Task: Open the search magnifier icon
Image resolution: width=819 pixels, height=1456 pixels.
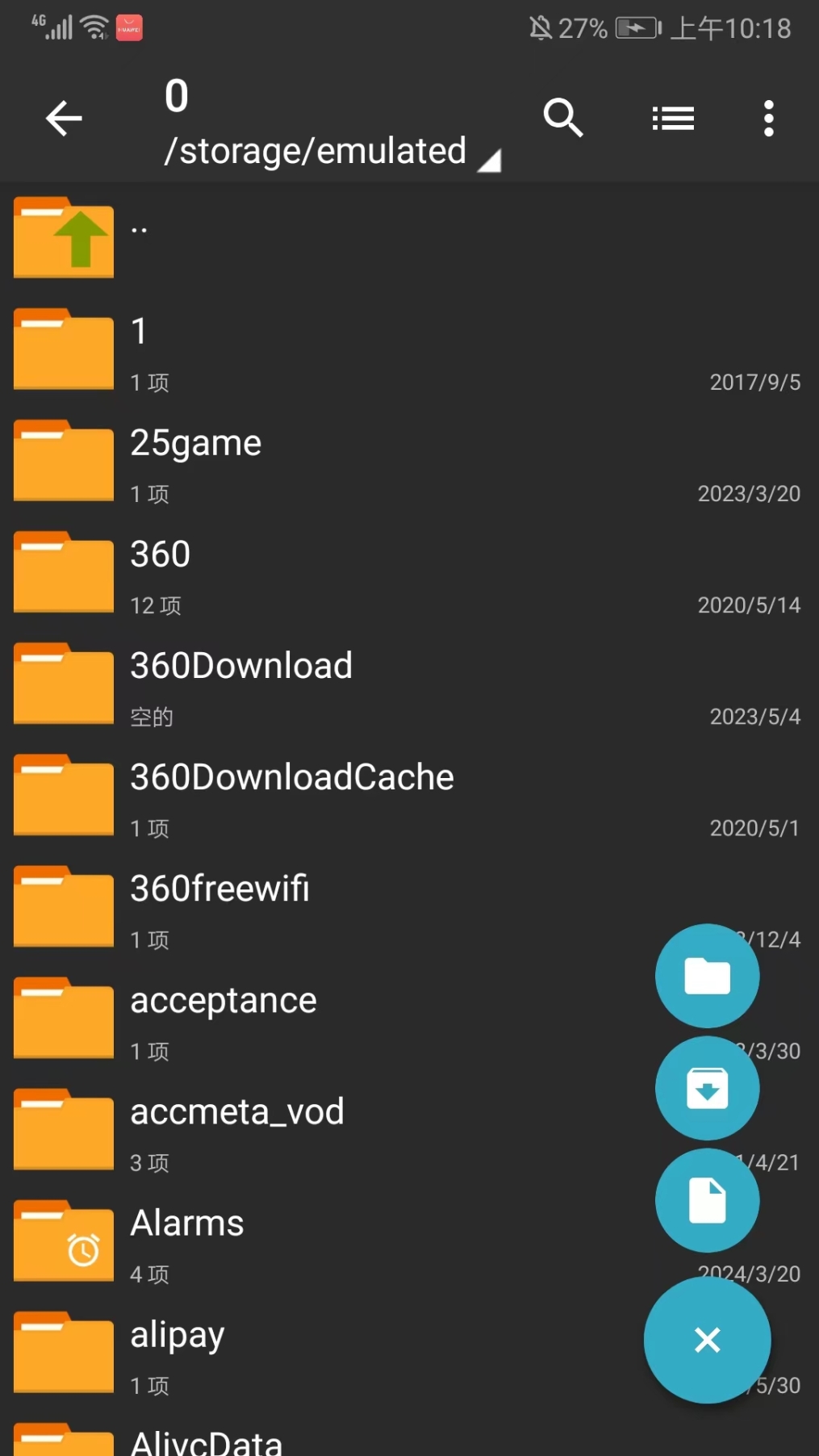Action: click(563, 119)
